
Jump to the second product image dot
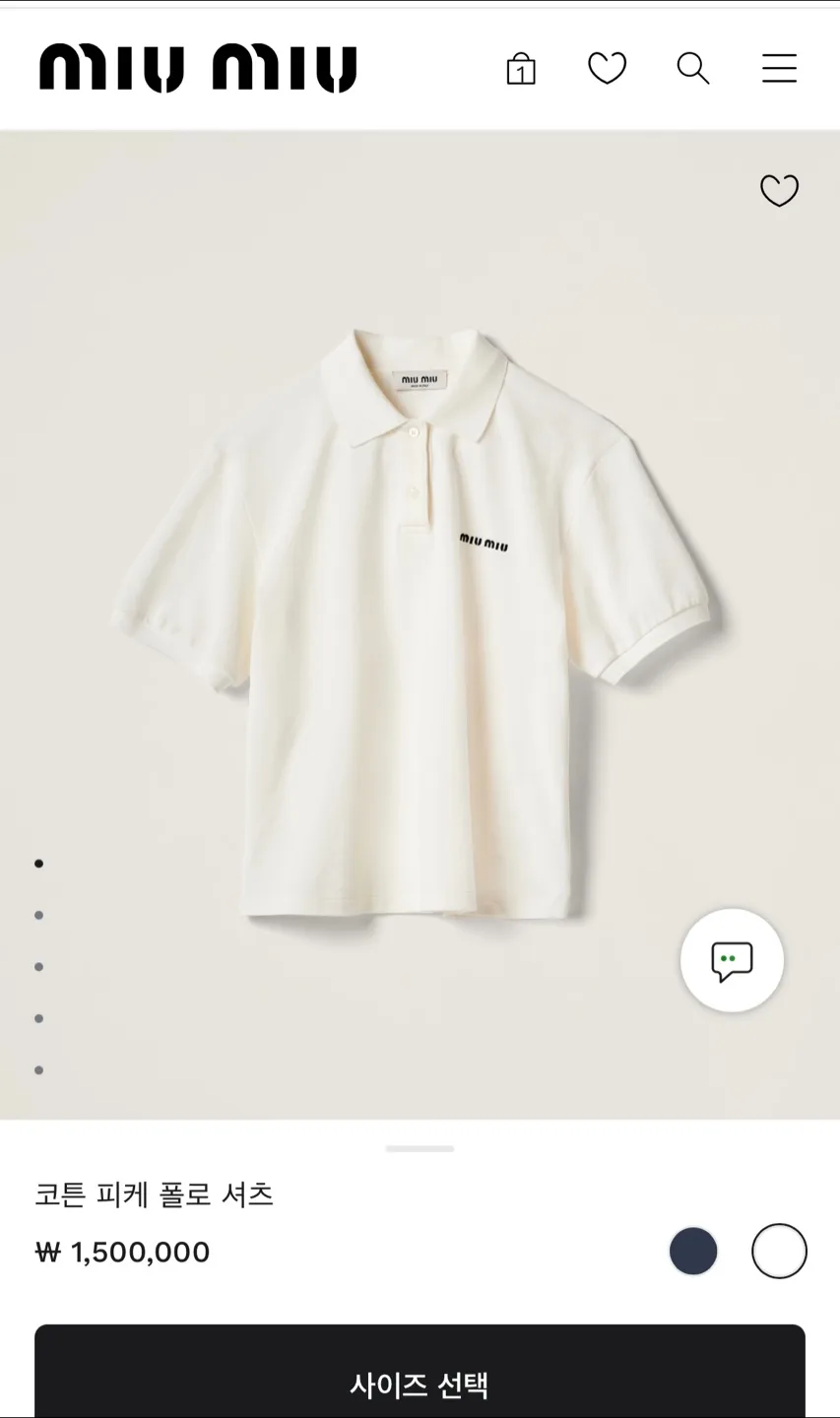coord(39,915)
